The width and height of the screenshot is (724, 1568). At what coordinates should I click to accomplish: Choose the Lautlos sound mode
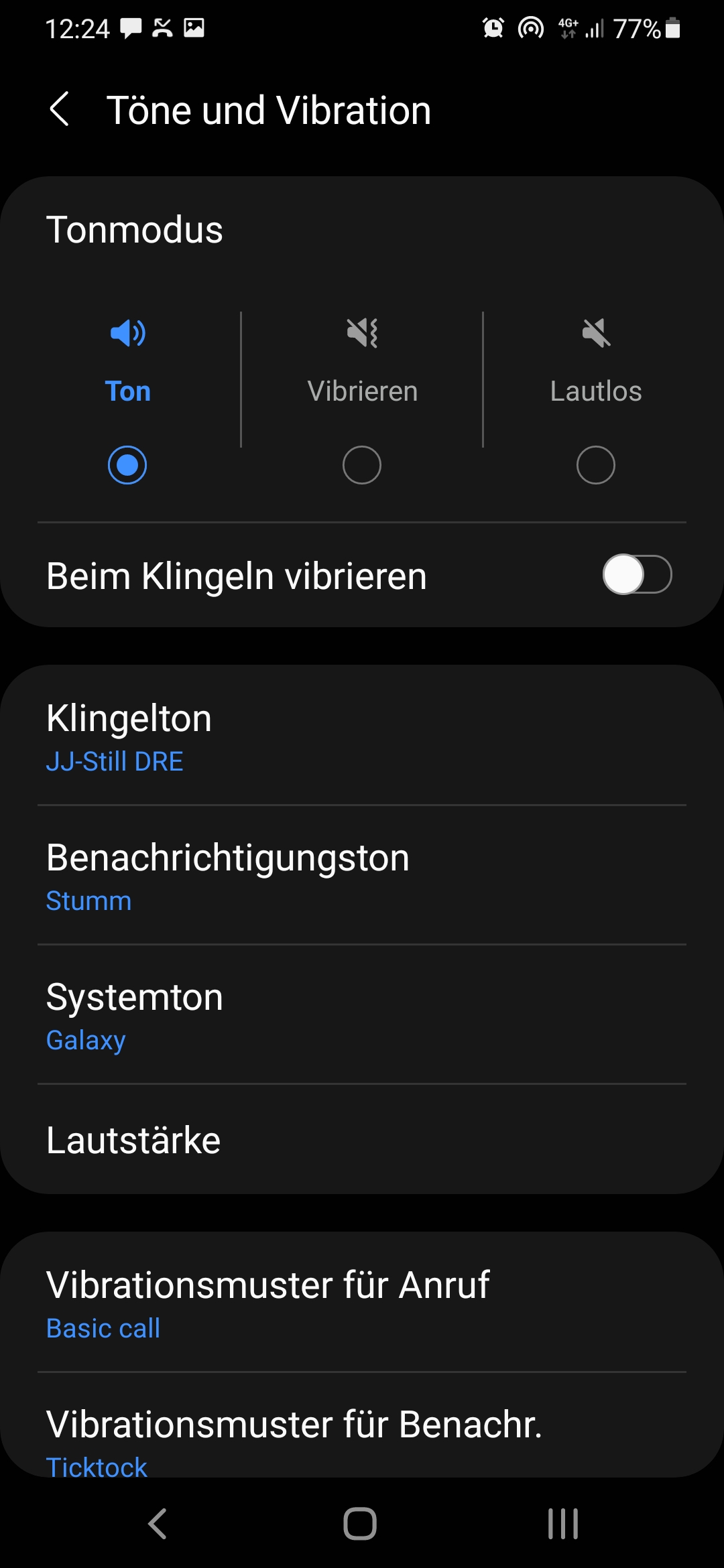(x=595, y=464)
